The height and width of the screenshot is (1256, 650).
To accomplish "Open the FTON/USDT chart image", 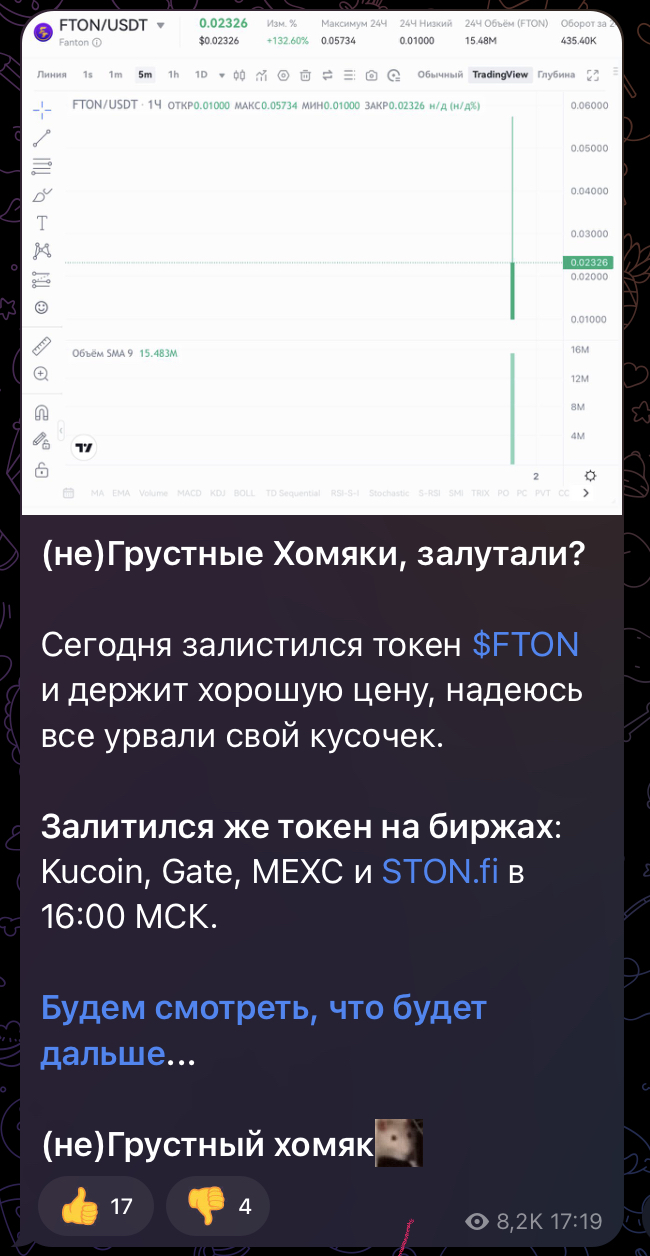I will tap(321, 265).
